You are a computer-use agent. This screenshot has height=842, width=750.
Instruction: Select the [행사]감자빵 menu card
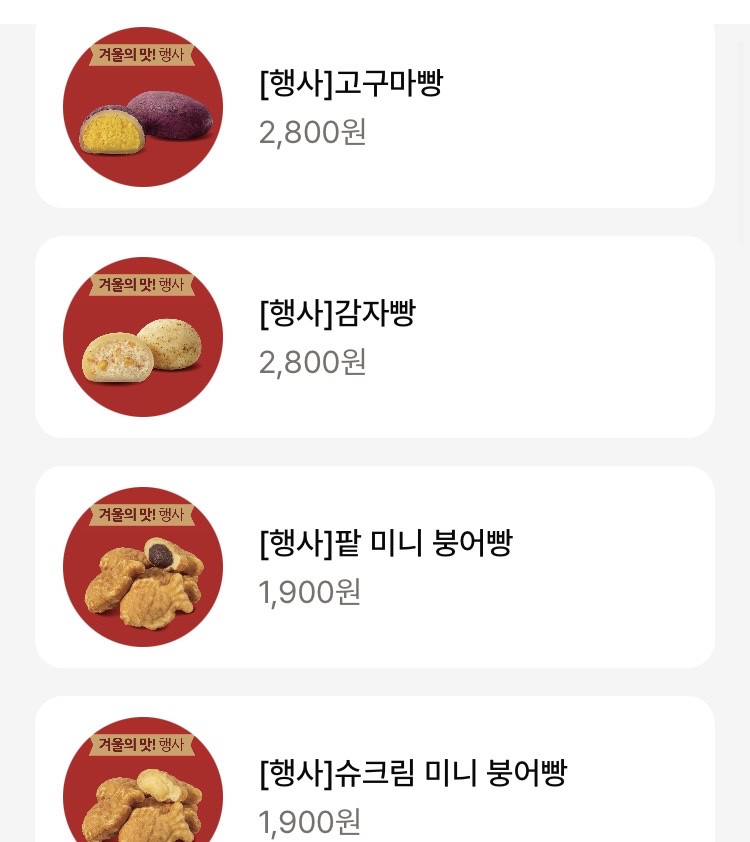(x=375, y=337)
